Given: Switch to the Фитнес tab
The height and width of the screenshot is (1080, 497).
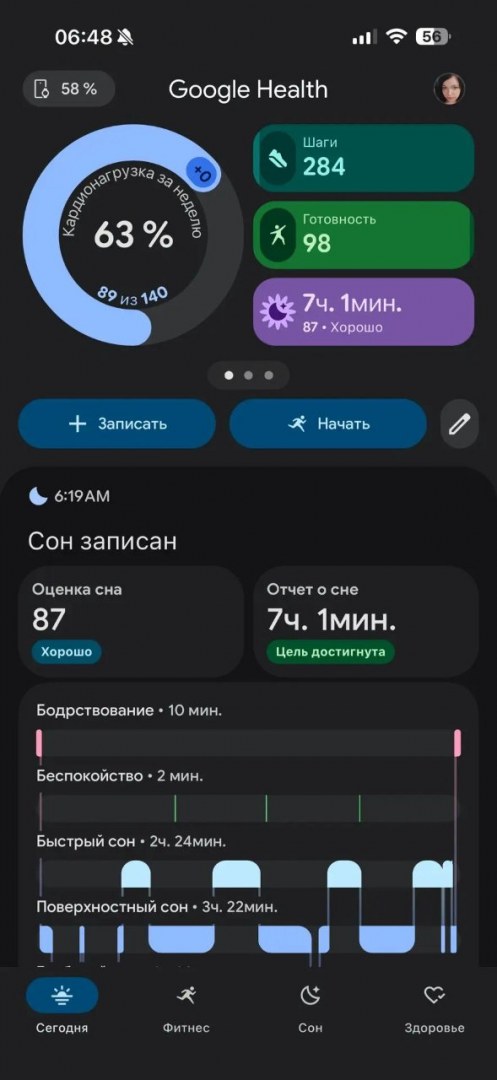Looking at the screenshot, I should coord(187,1008).
